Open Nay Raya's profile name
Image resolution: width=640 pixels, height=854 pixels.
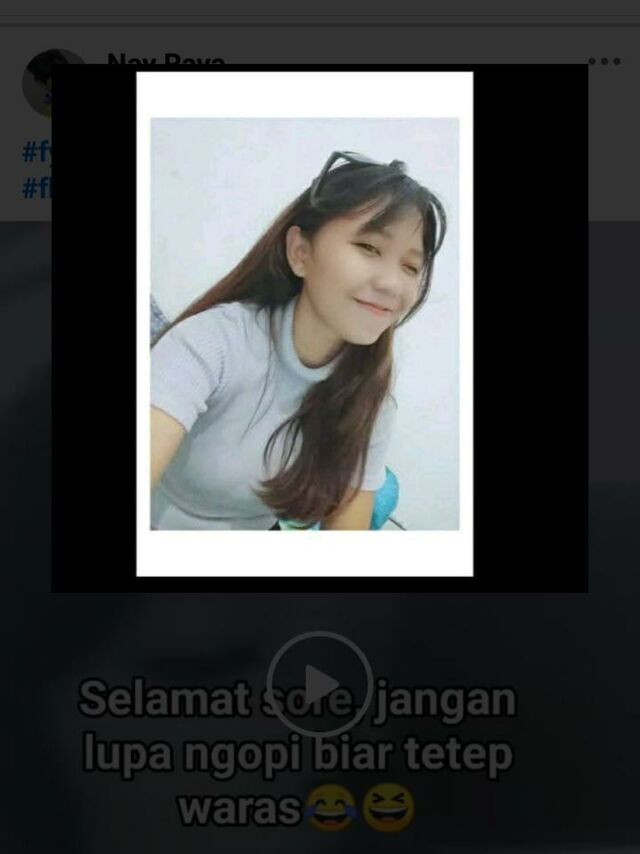(166, 62)
